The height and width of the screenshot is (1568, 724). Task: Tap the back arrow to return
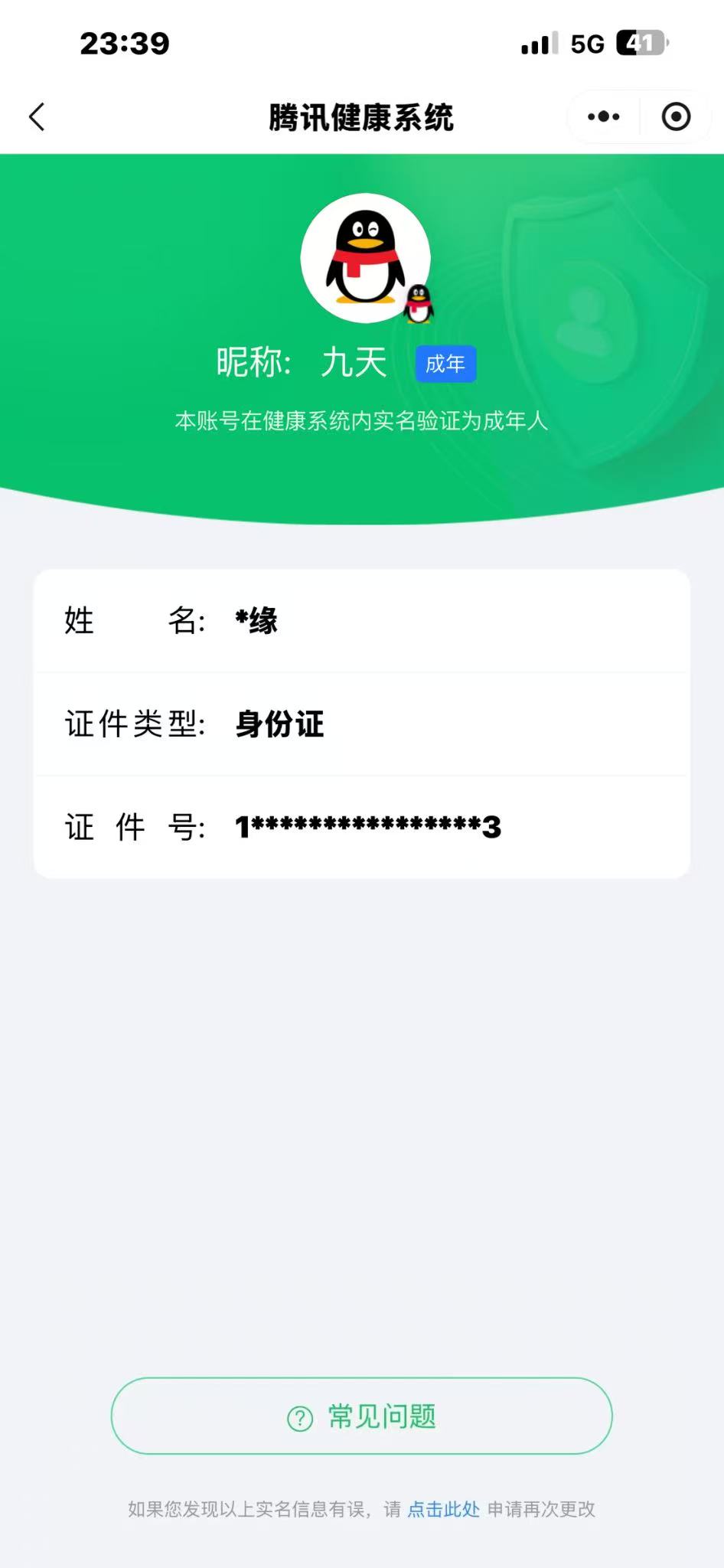[36, 116]
